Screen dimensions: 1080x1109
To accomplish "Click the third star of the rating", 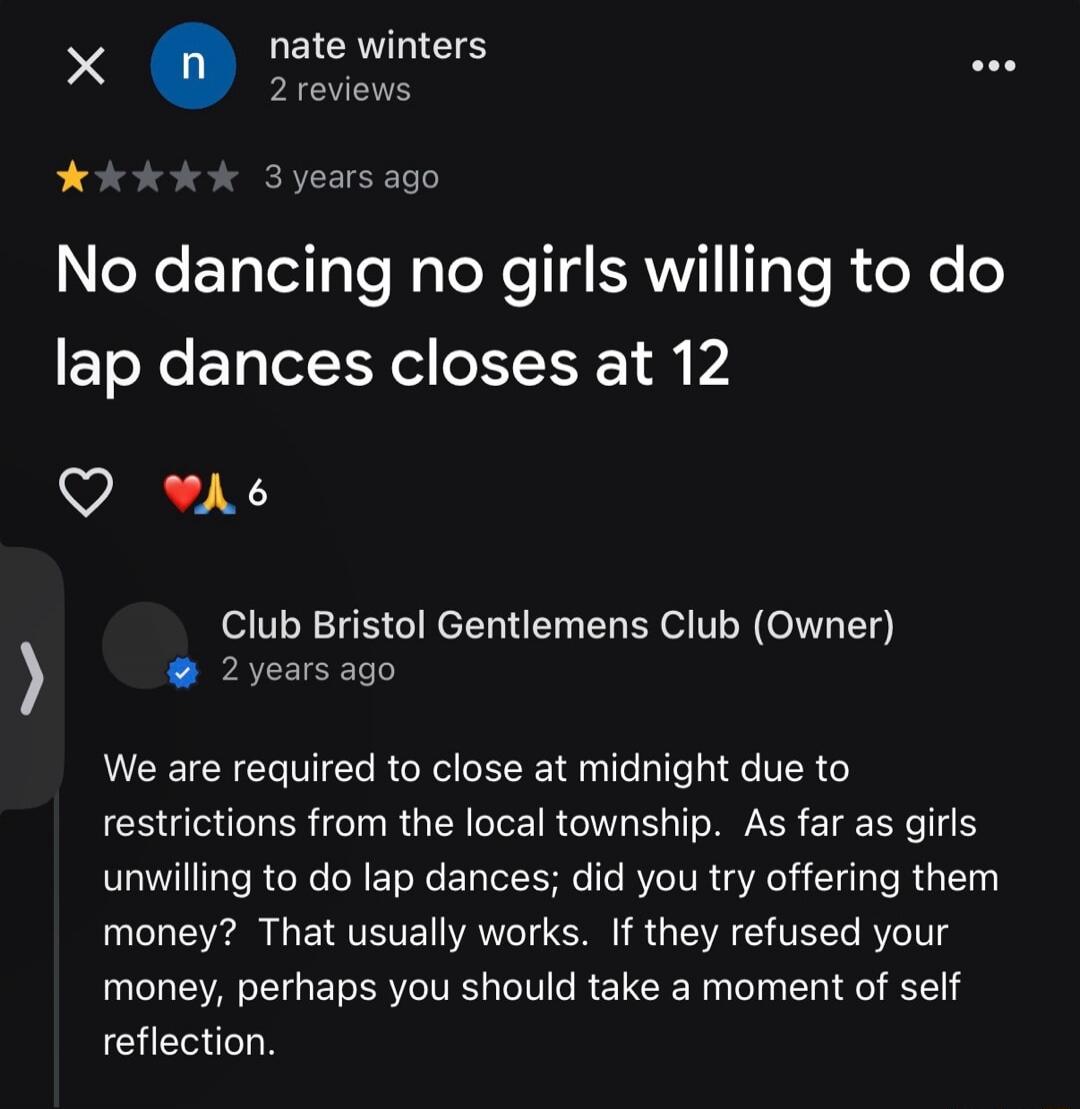I will (x=147, y=177).
